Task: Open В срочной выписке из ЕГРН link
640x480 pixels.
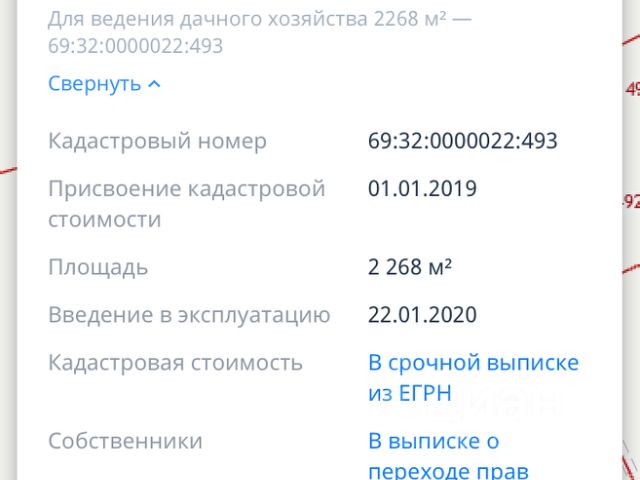Action: (x=472, y=377)
